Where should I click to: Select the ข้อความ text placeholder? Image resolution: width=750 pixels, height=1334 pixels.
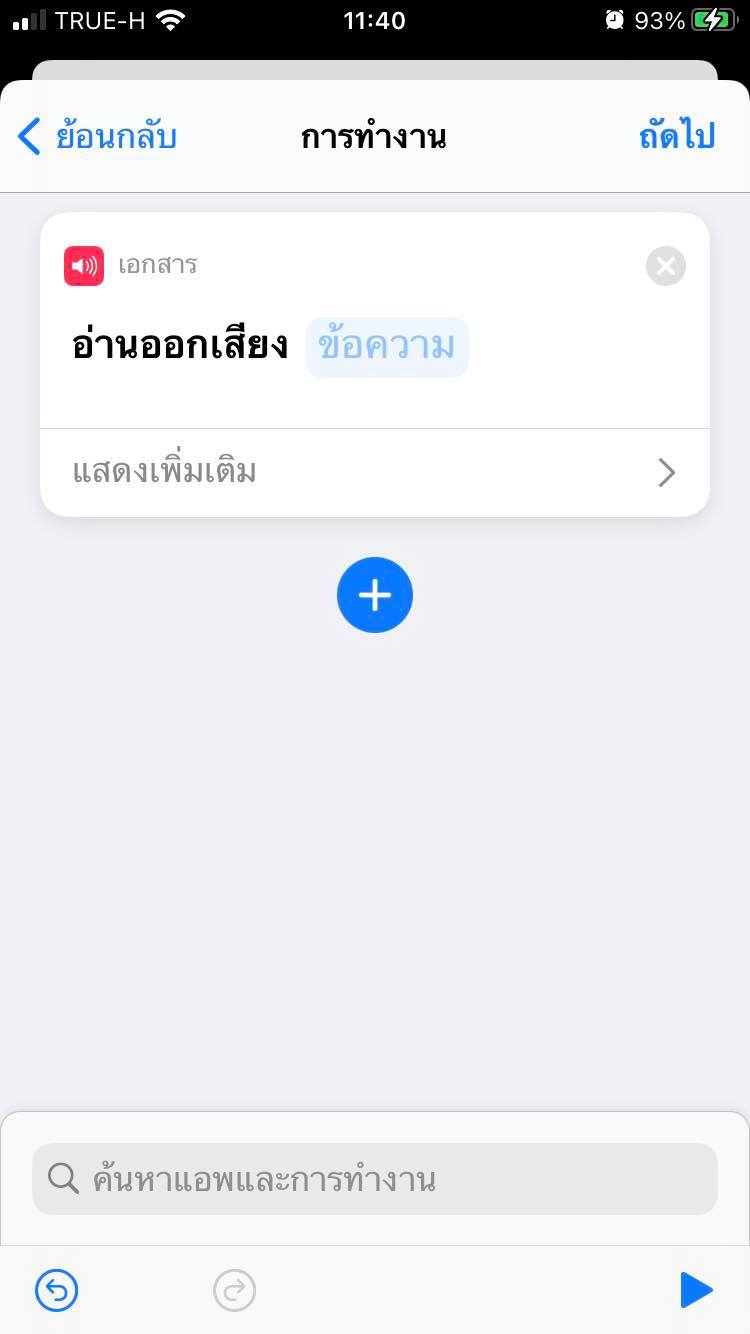click(x=386, y=347)
